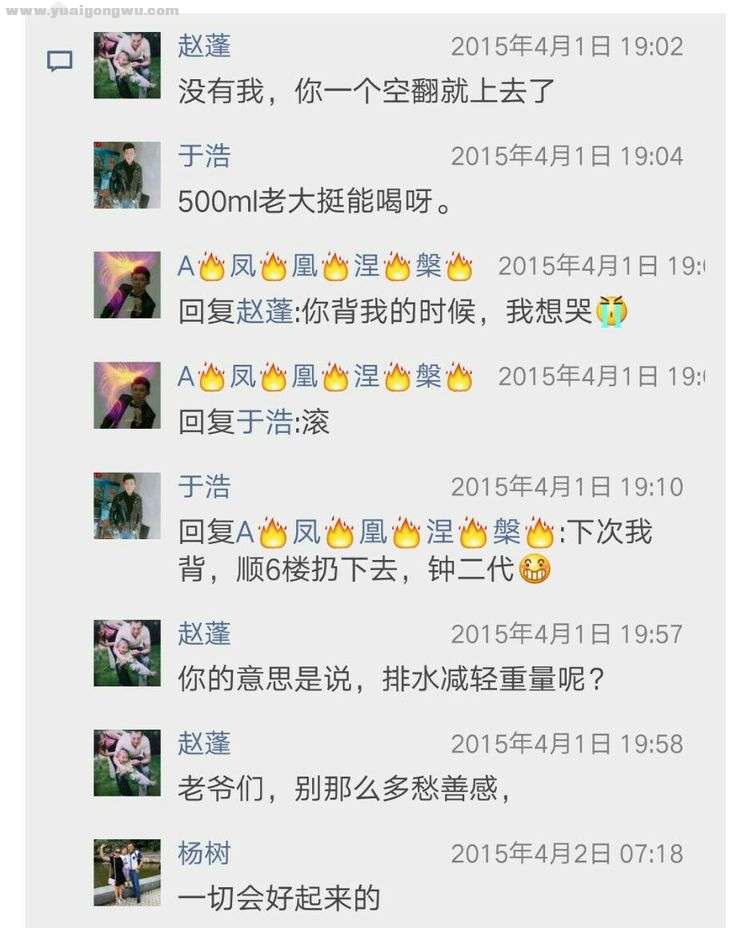
Task: Reply to 杨树's comment 一切会好起来的
Action: click(x=279, y=898)
